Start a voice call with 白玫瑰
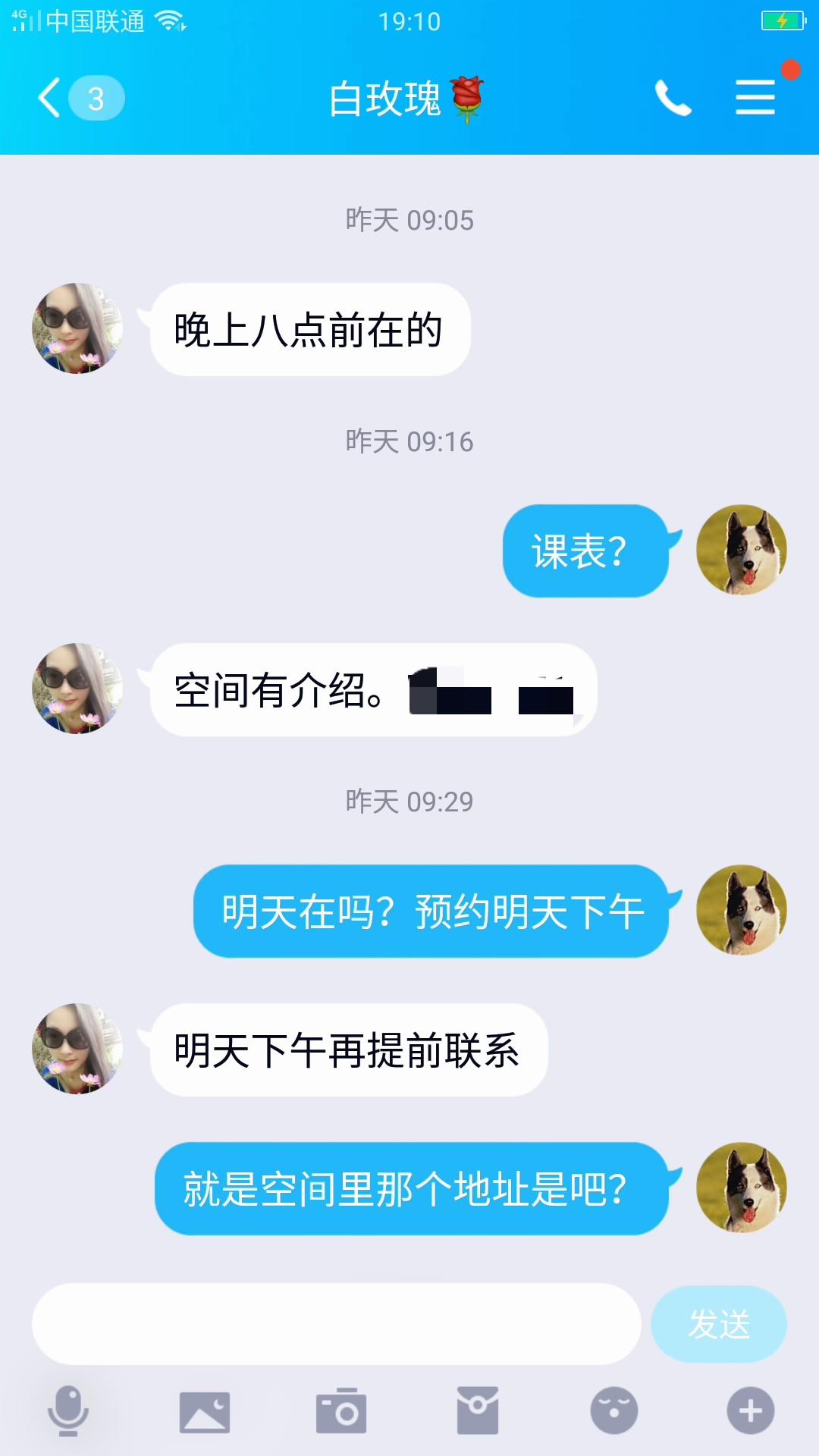Image resolution: width=819 pixels, height=1456 pixels. pyautogui.click(x=673, y=99)
